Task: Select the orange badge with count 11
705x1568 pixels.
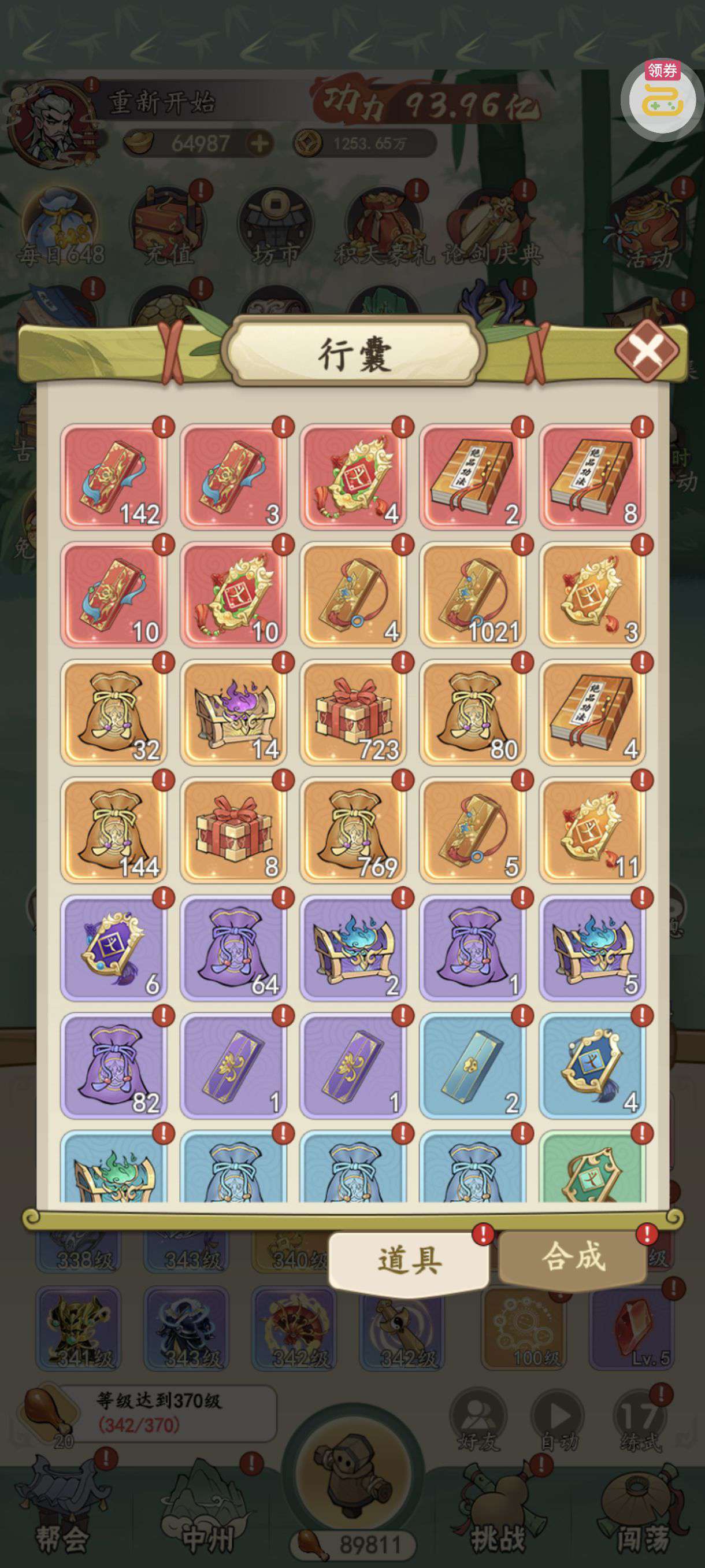Action: 592,830
